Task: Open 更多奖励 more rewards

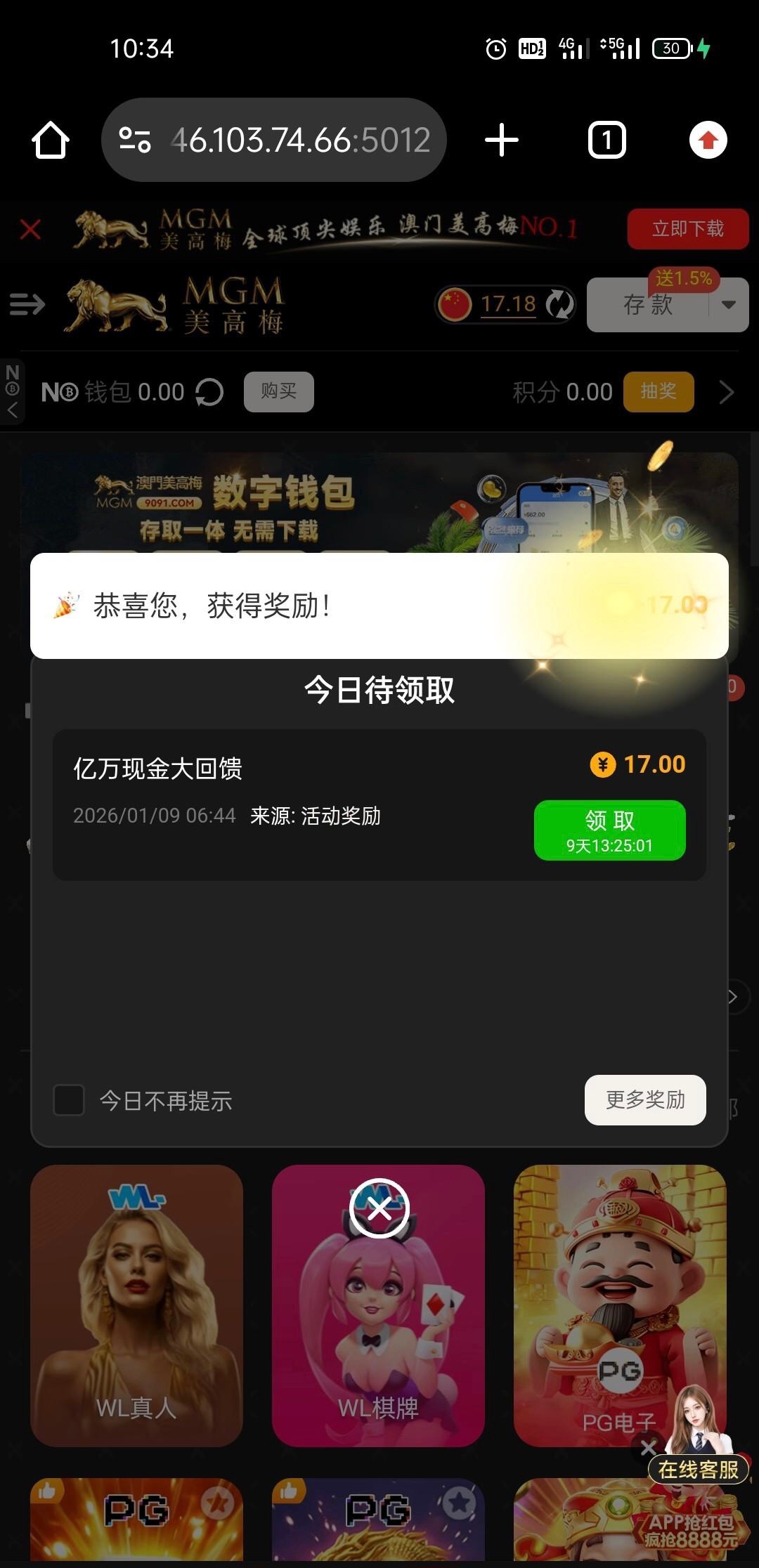Action: coord(644,1099)
